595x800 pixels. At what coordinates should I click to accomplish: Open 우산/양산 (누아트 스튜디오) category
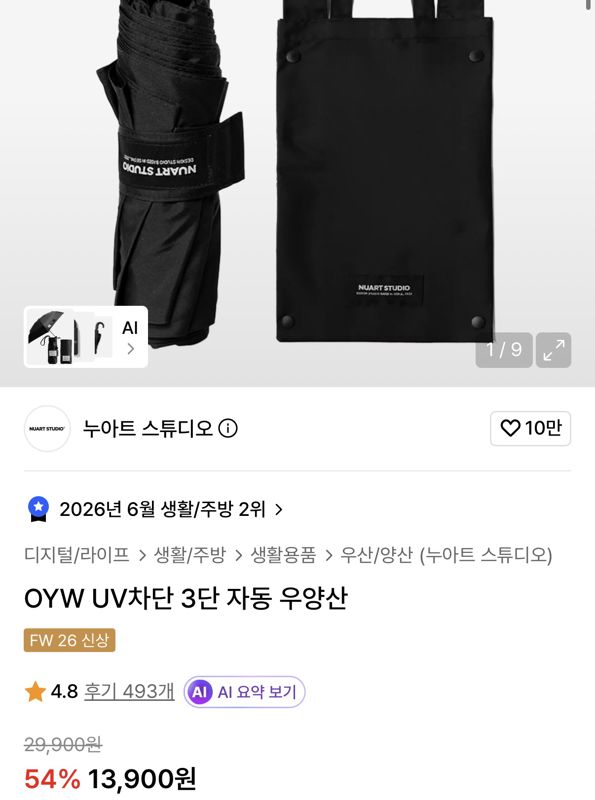[447, 555]
